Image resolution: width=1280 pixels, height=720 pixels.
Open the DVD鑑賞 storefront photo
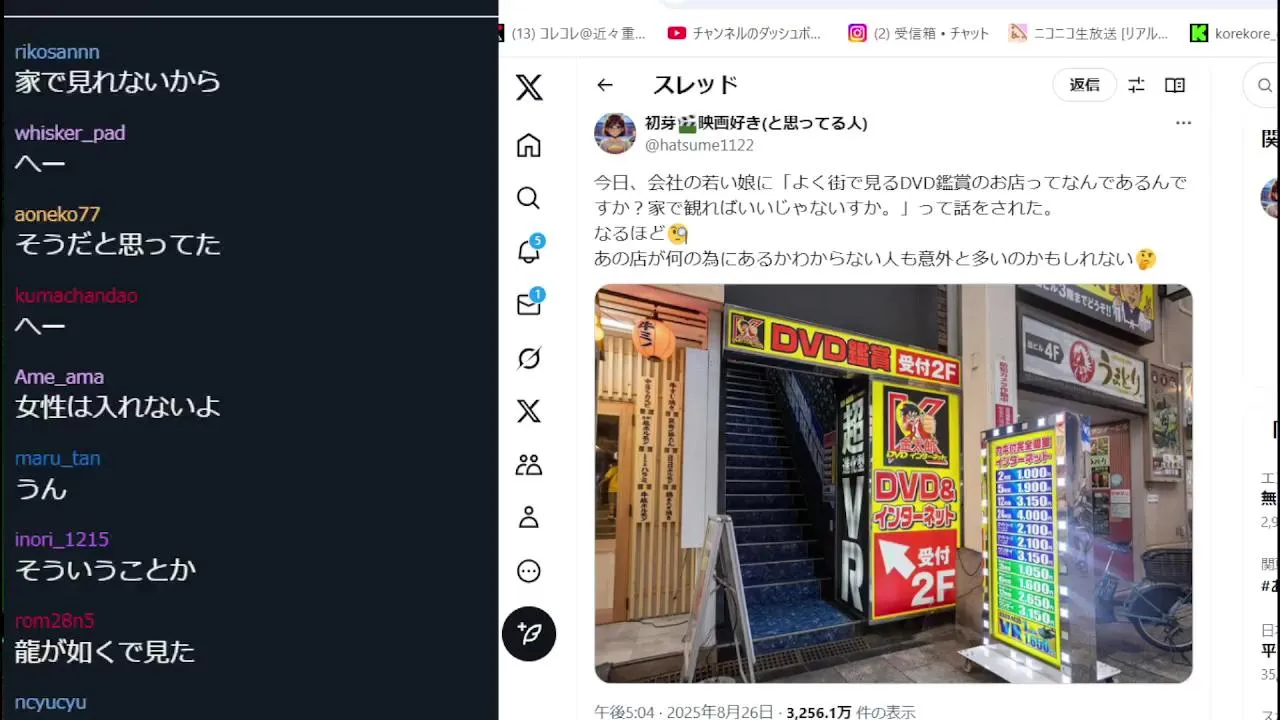coord(893,483)
